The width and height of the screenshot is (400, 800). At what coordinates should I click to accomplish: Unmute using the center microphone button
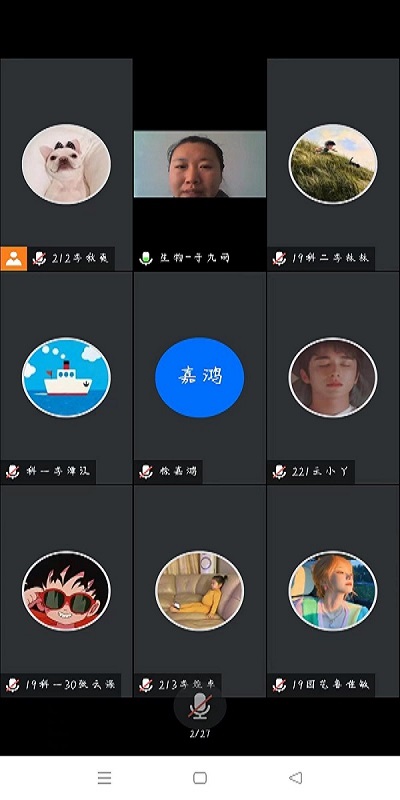click(200, 707)
